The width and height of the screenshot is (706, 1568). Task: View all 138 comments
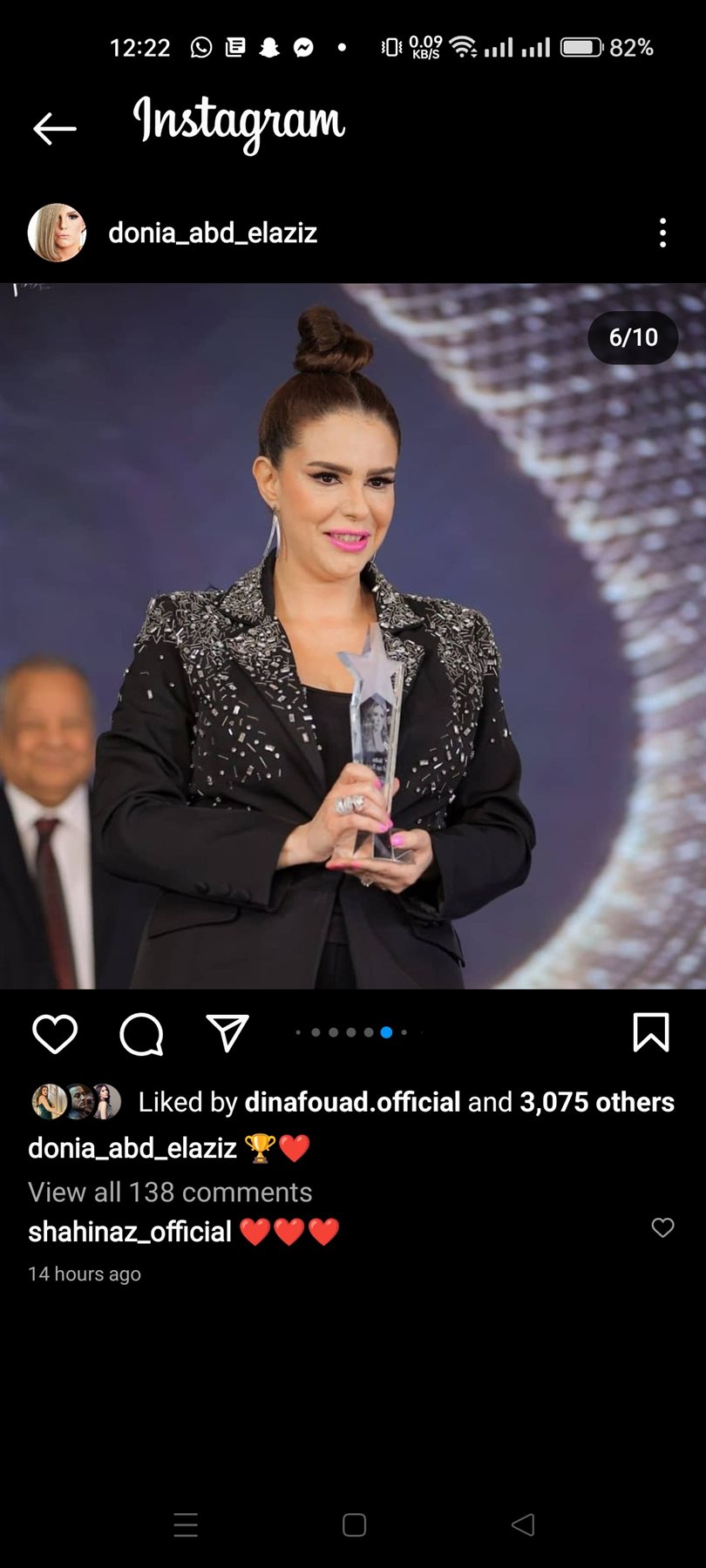pos(170,1192)
